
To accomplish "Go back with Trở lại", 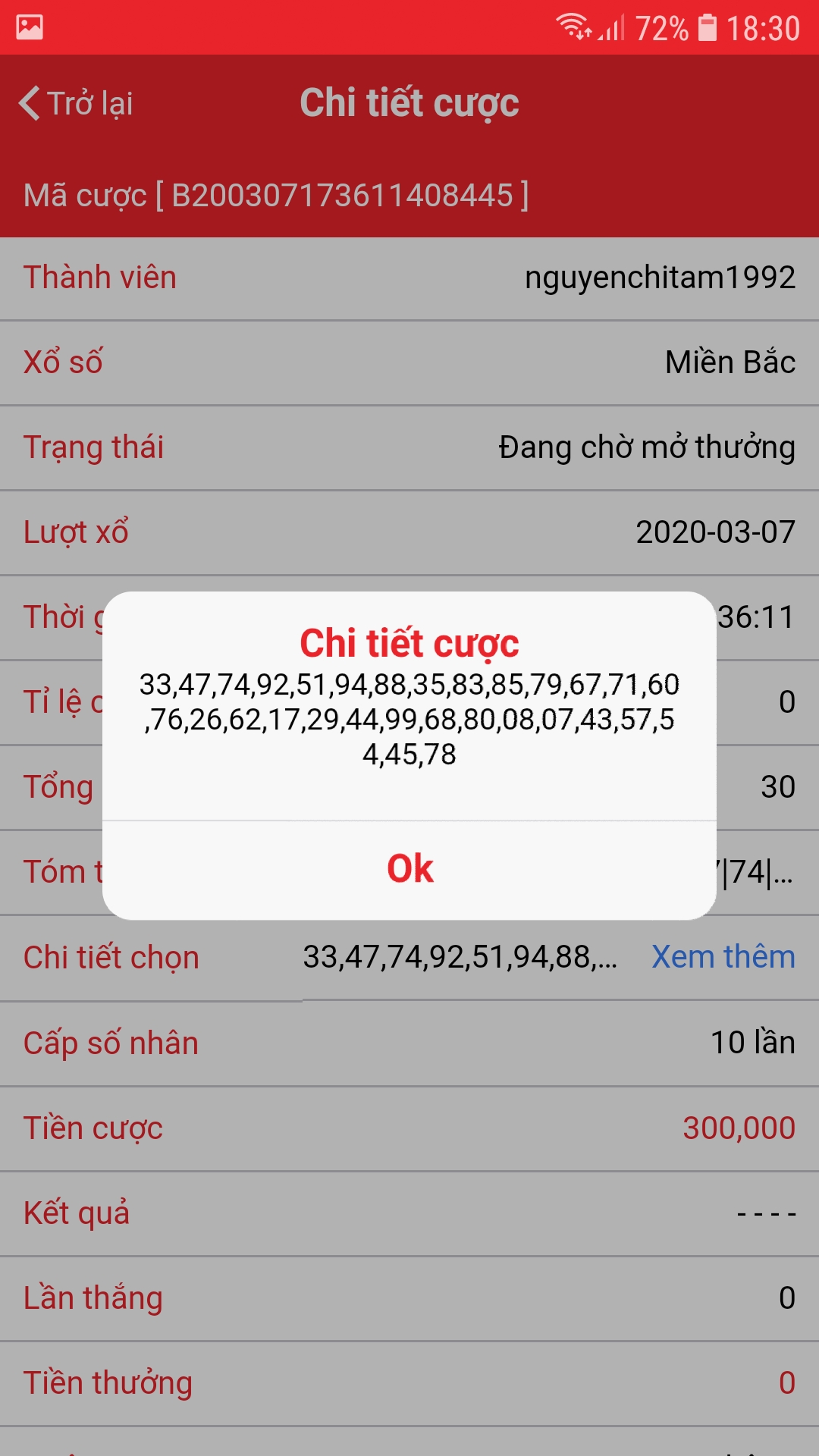I will click(x=76, y=104).
